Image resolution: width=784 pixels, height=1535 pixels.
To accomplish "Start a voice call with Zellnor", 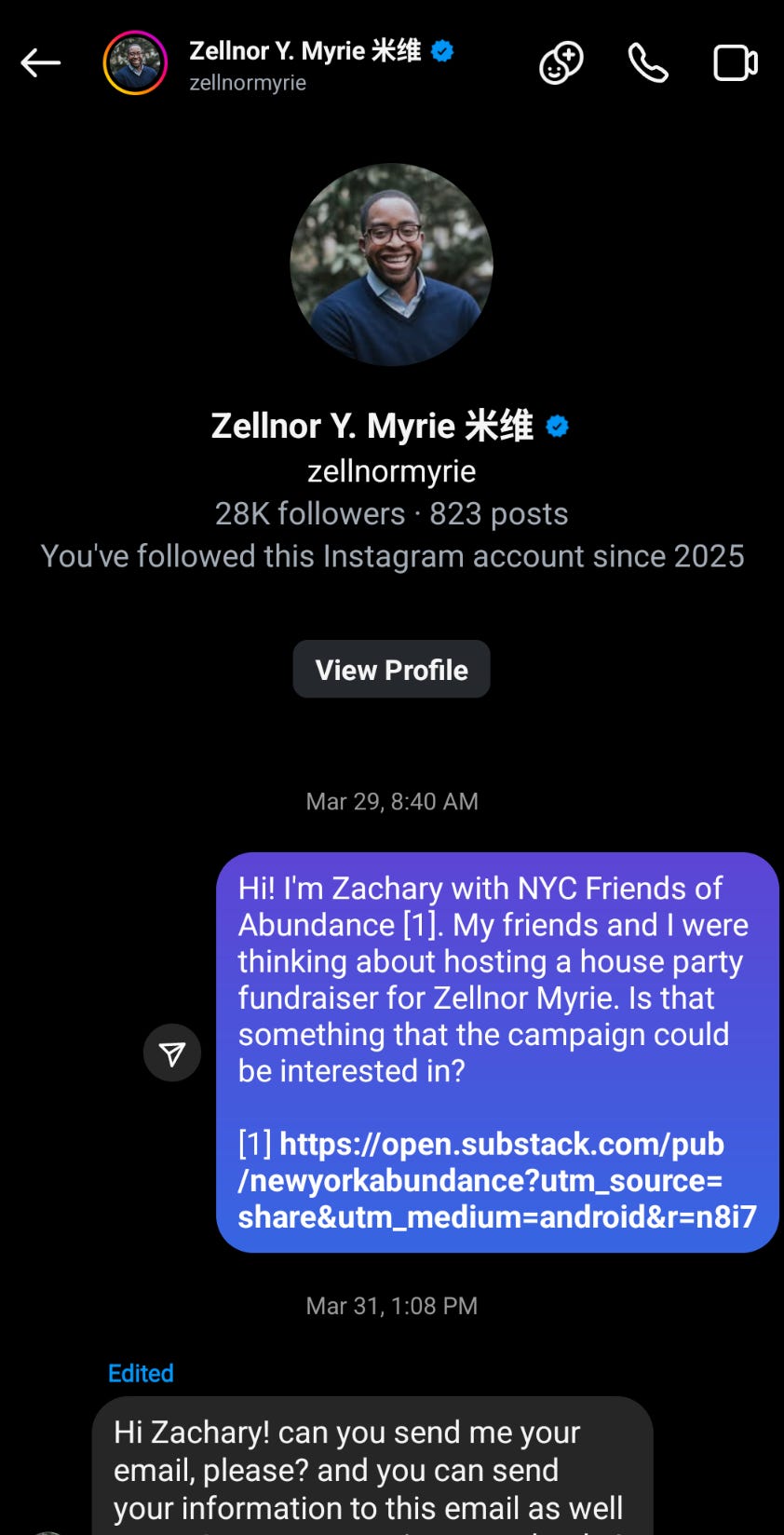I will point(648,63).
